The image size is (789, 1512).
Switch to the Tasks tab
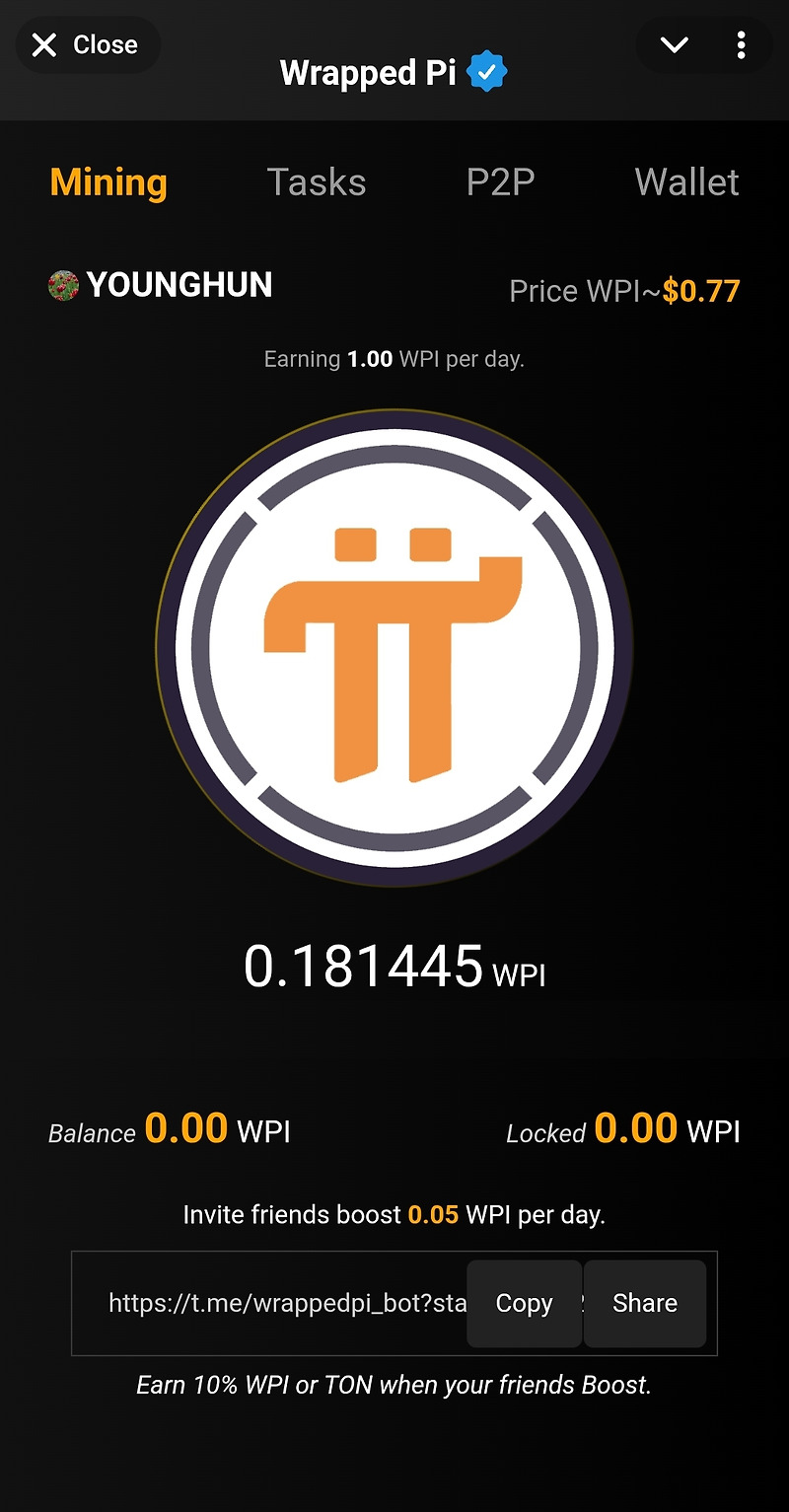tap(317, 181)
